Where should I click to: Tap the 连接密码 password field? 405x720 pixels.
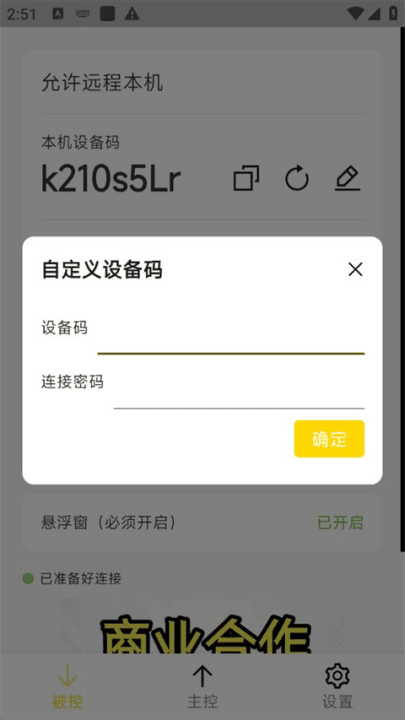(239, 395)
